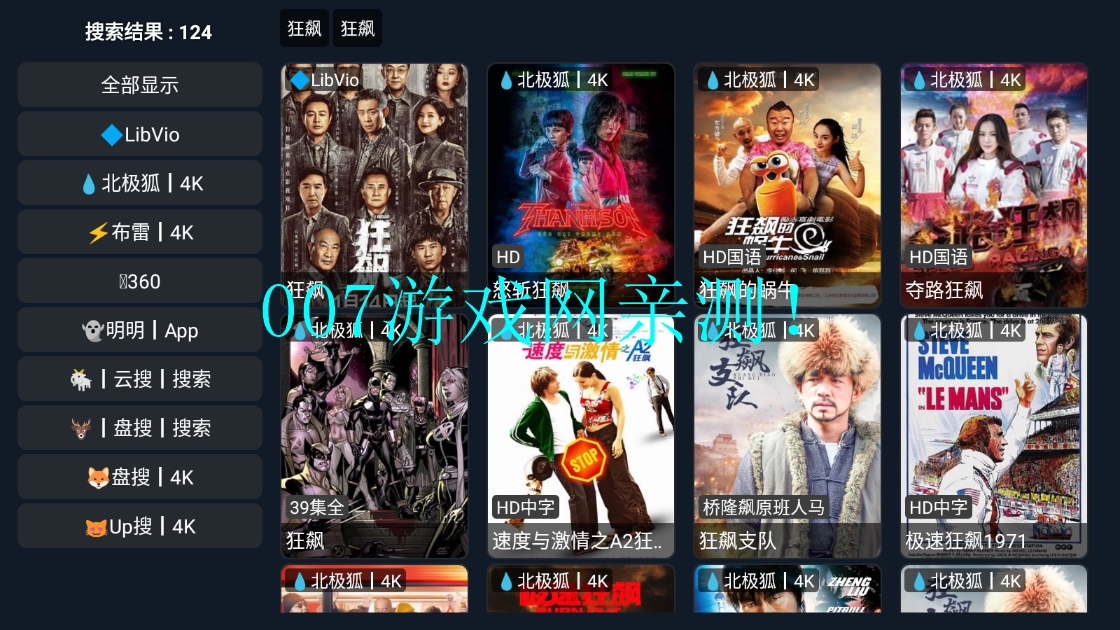
Task: Open the 云搜 | 搜索 source
Action: coord(140,379)
